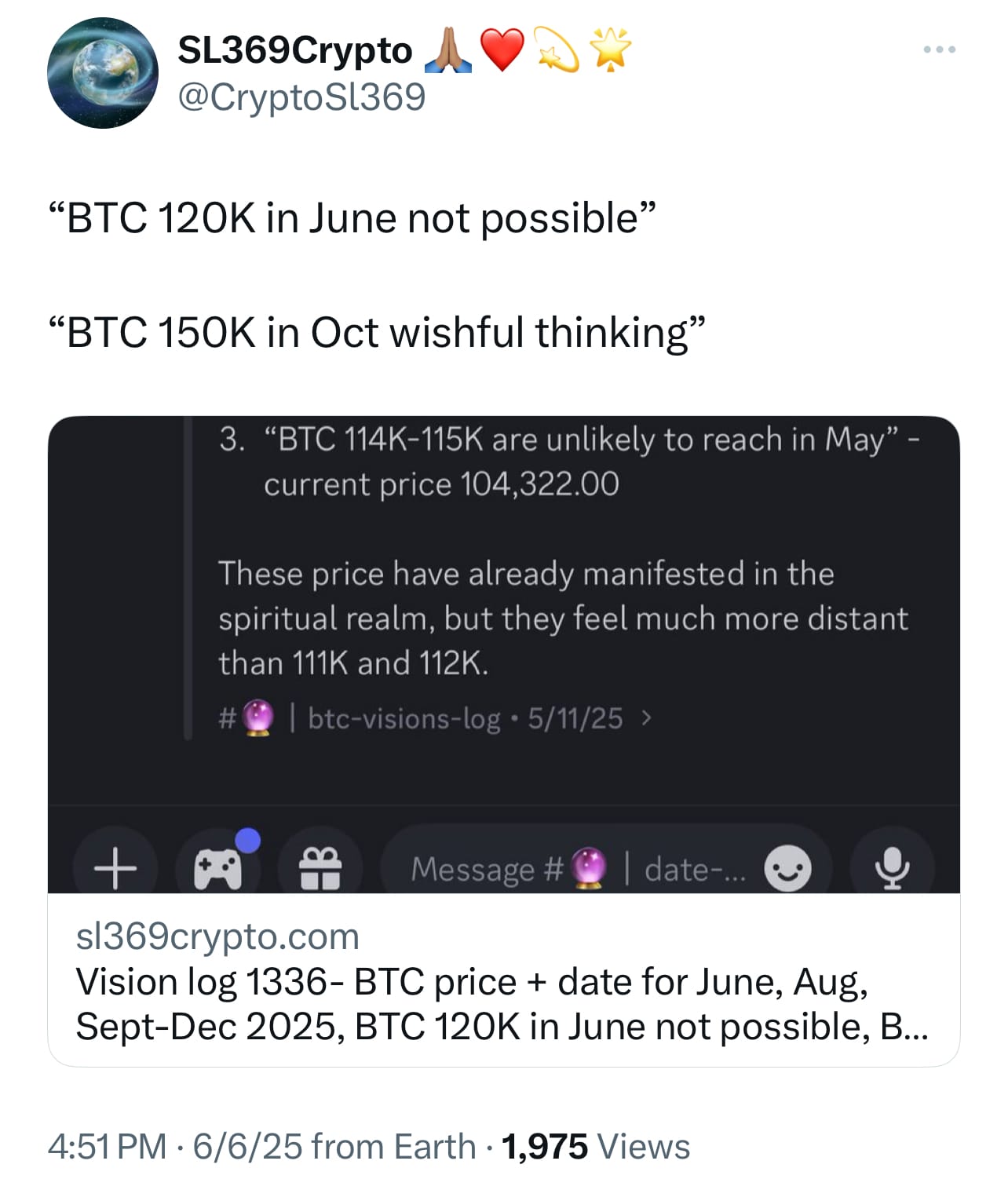Open the @CryptoSl369 profile via the handle
Screen dimensions: 1008x1190
pyautogui.click(x=302, y=97)
